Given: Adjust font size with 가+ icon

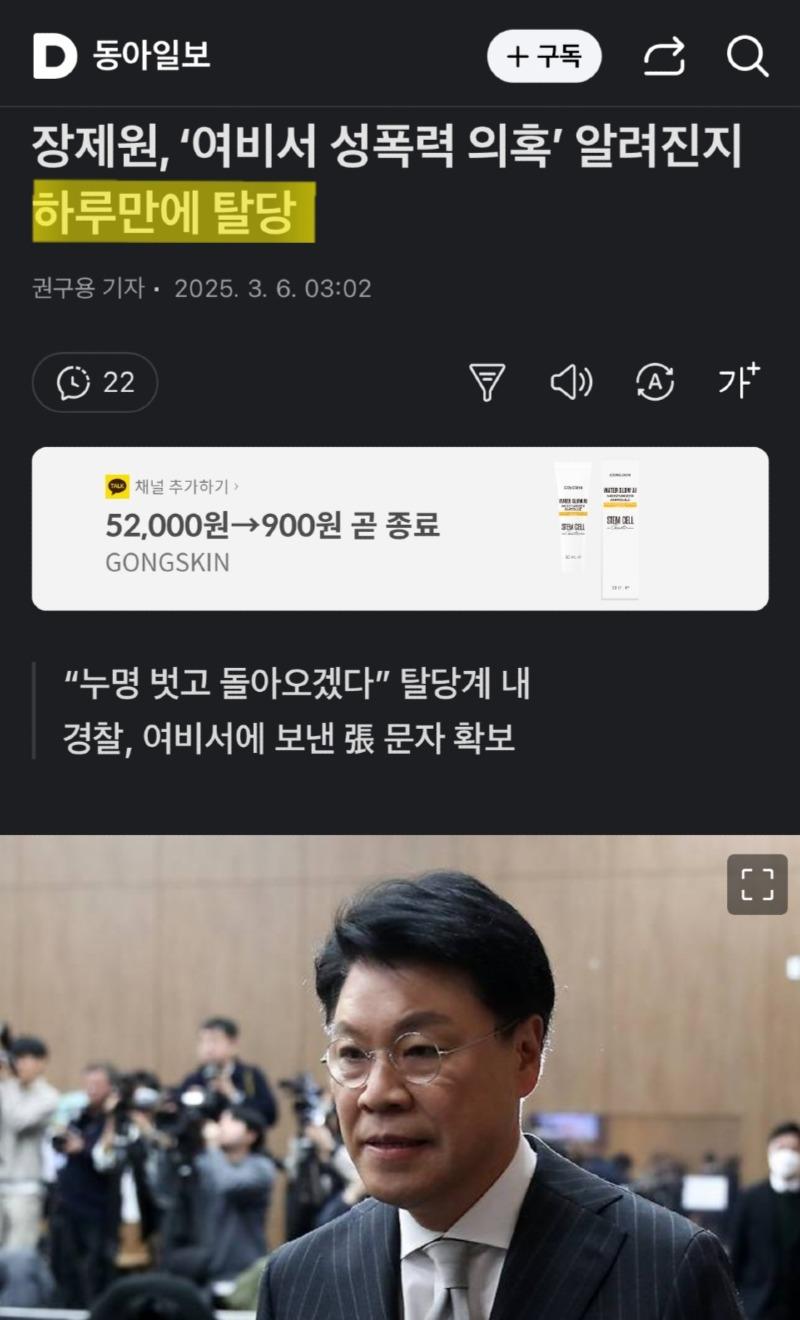Looking at the screenshot, I should [x=738, y=382].
